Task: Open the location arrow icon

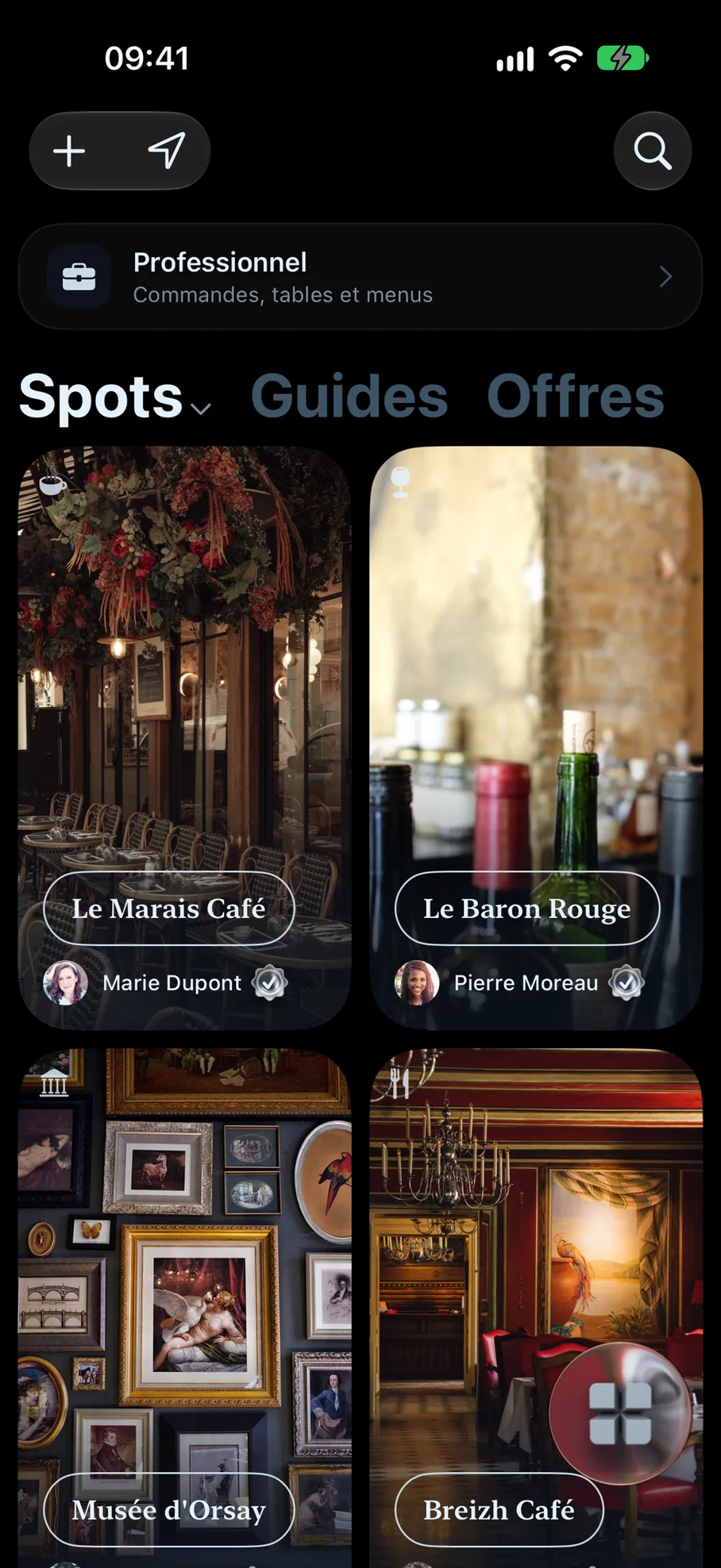Action: (x=167, y=151)
